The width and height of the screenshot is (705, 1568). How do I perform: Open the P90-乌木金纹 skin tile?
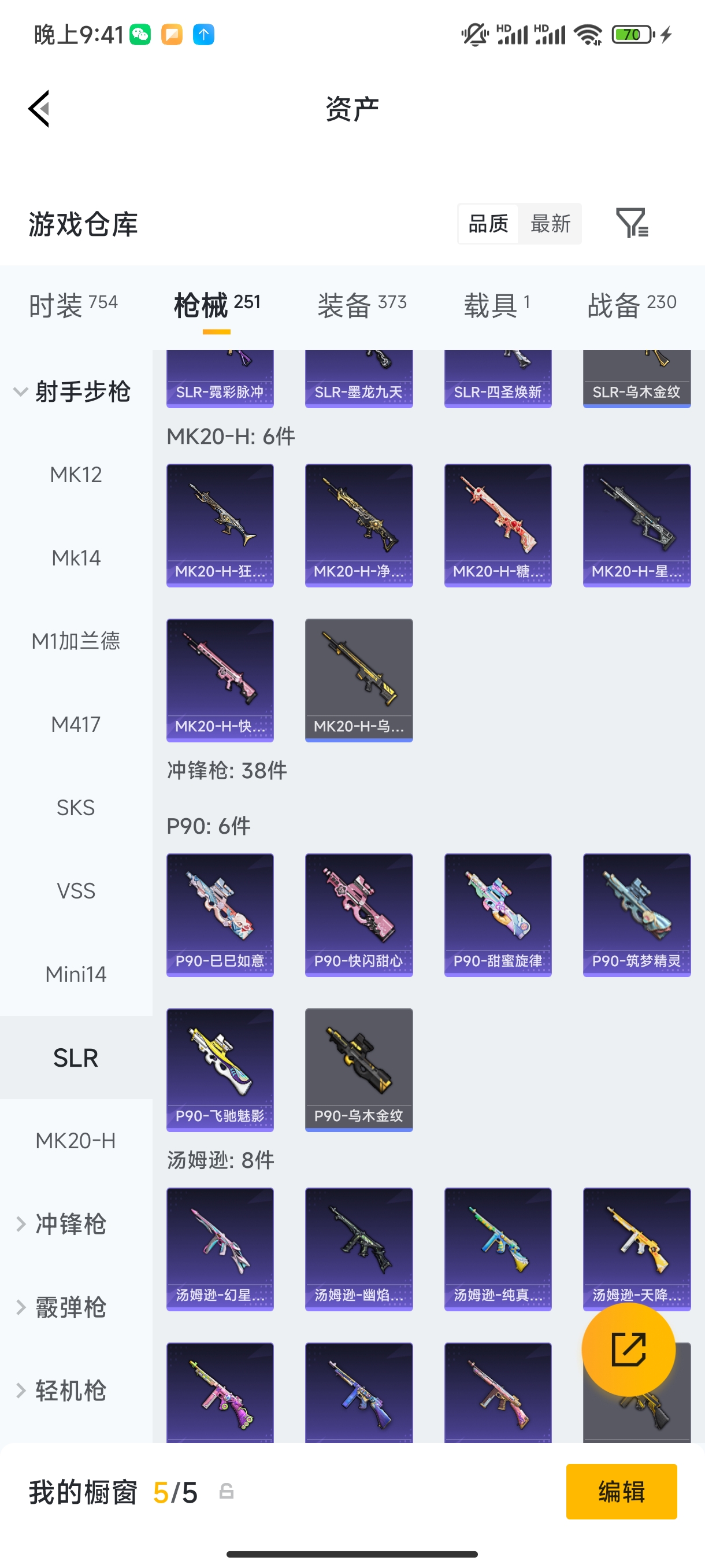pos(358,1069)
